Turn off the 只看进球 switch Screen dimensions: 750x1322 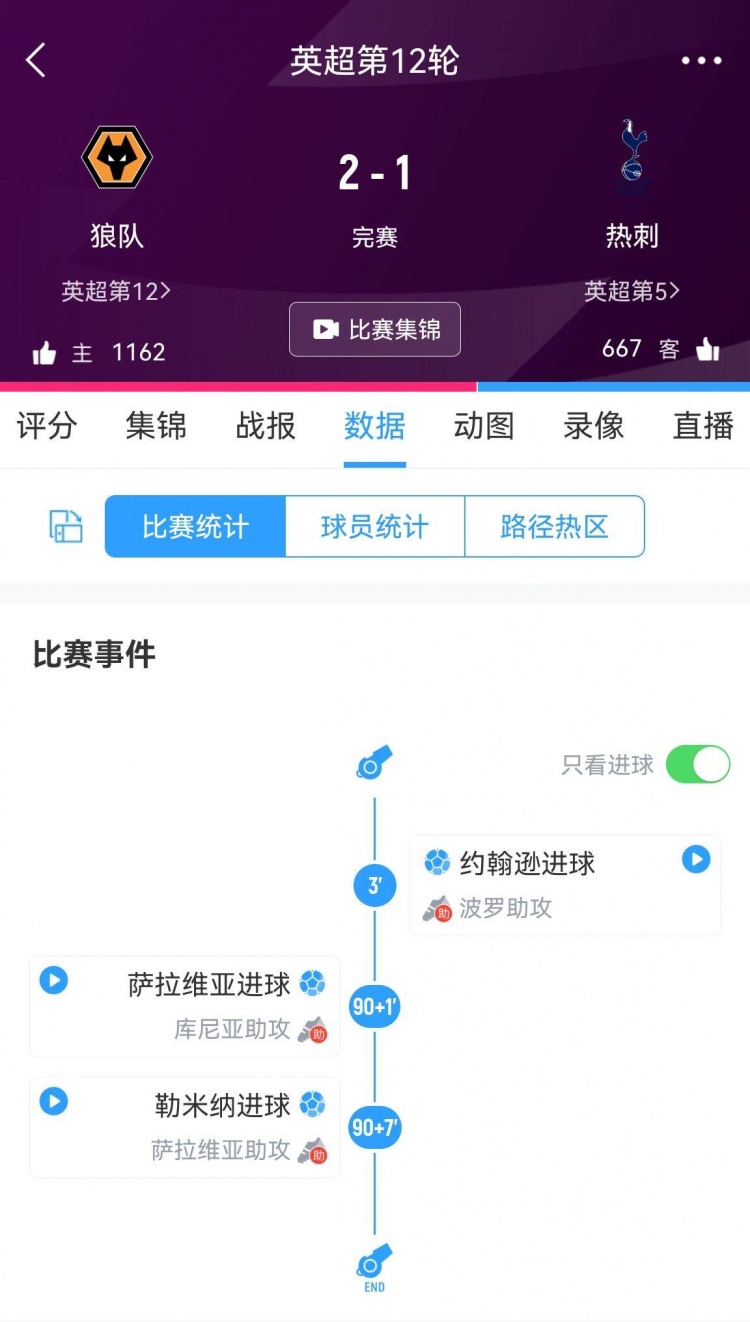[x=698, y=765]
